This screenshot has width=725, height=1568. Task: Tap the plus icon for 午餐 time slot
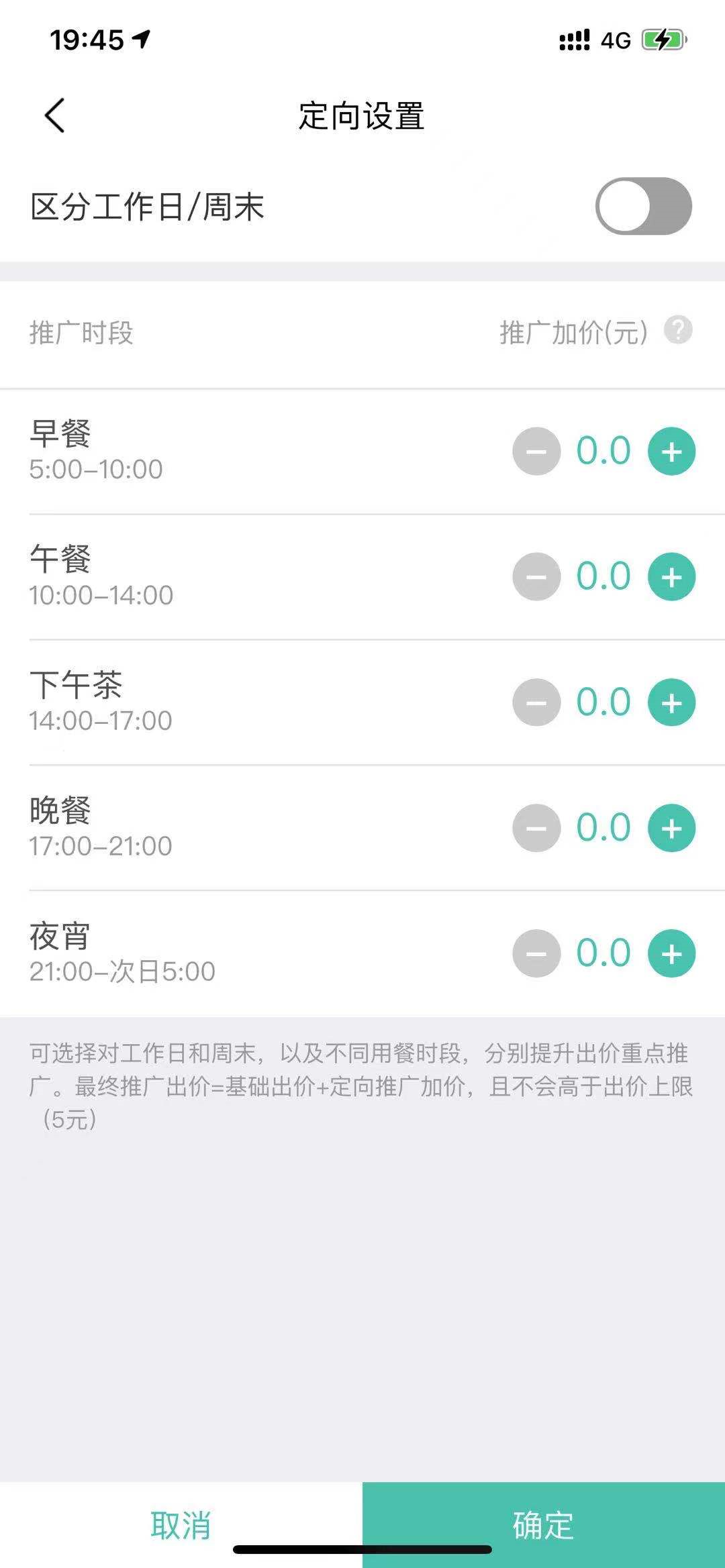(671, 576)
